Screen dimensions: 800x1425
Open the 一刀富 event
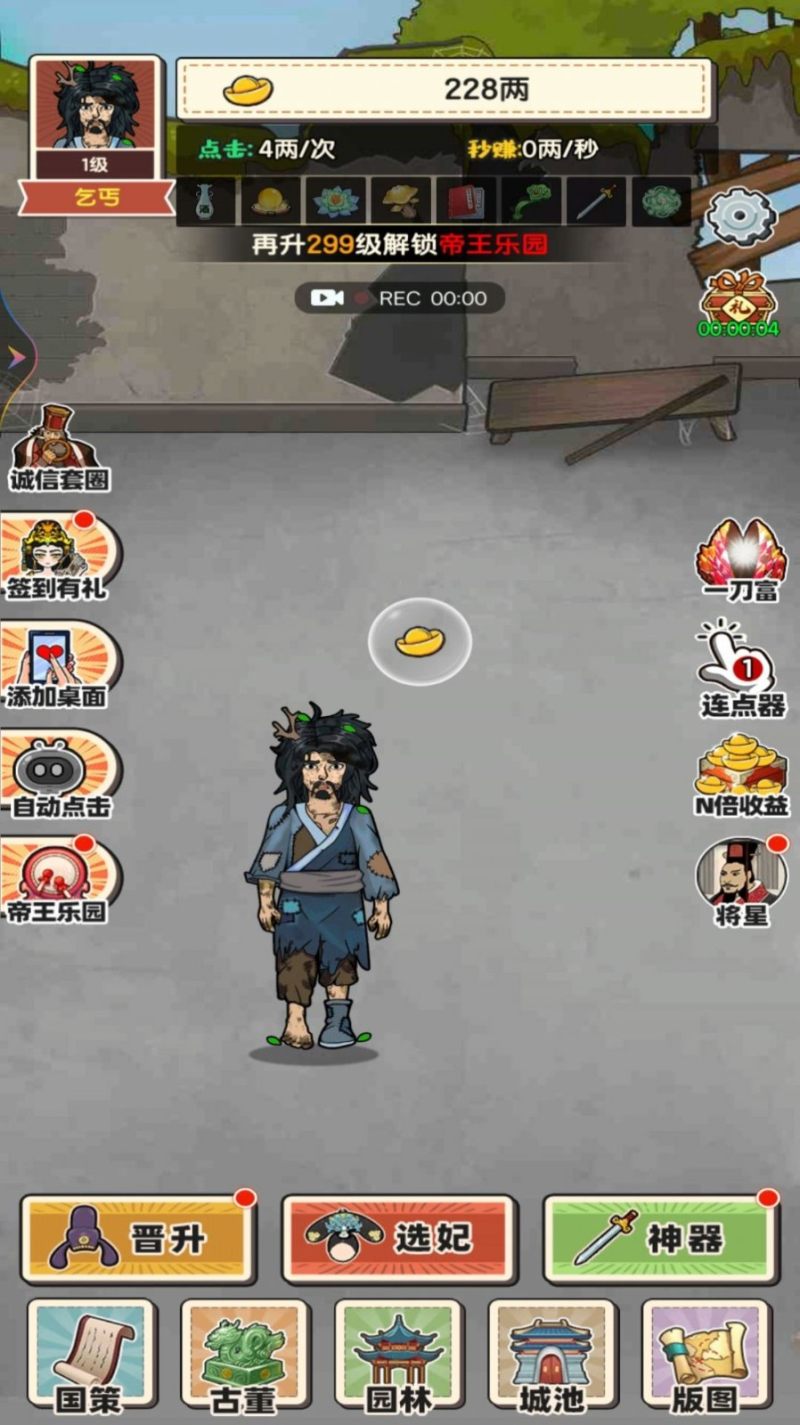click(x=741, y=560)
